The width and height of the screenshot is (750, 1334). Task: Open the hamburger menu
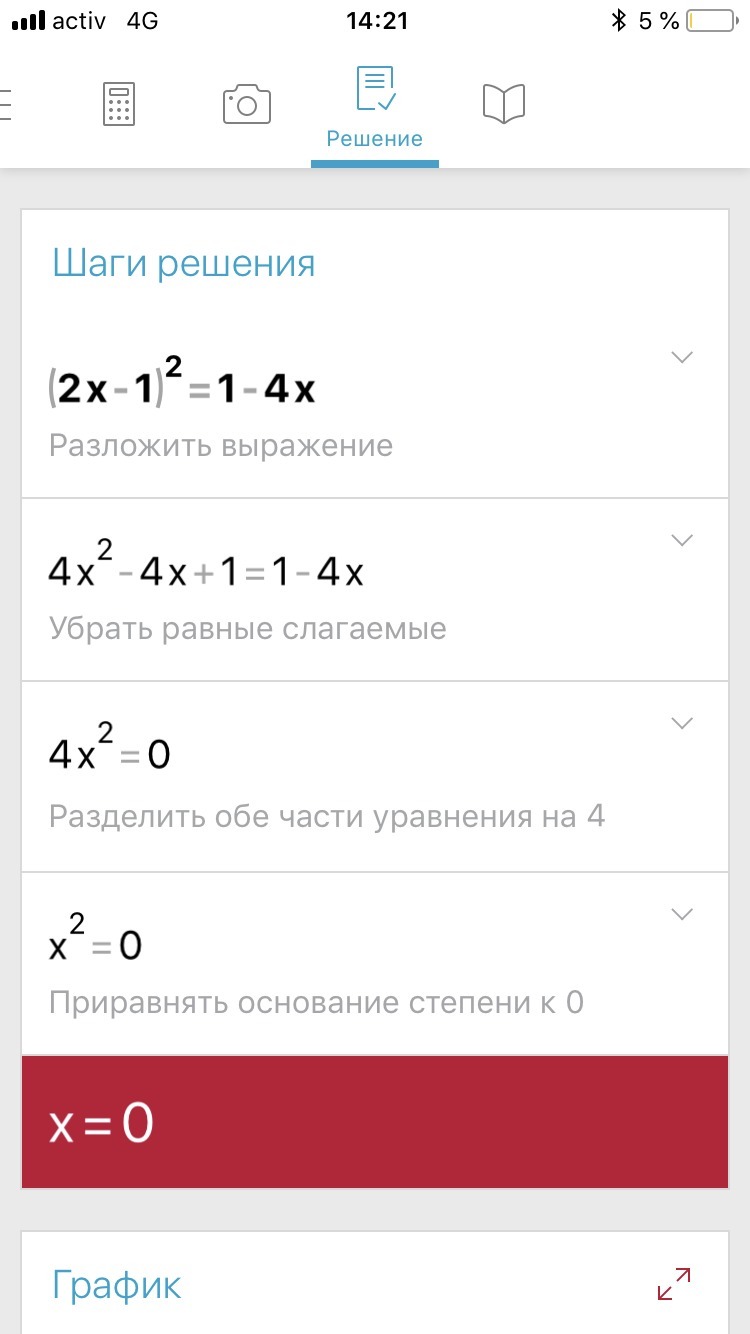(6, 104)
